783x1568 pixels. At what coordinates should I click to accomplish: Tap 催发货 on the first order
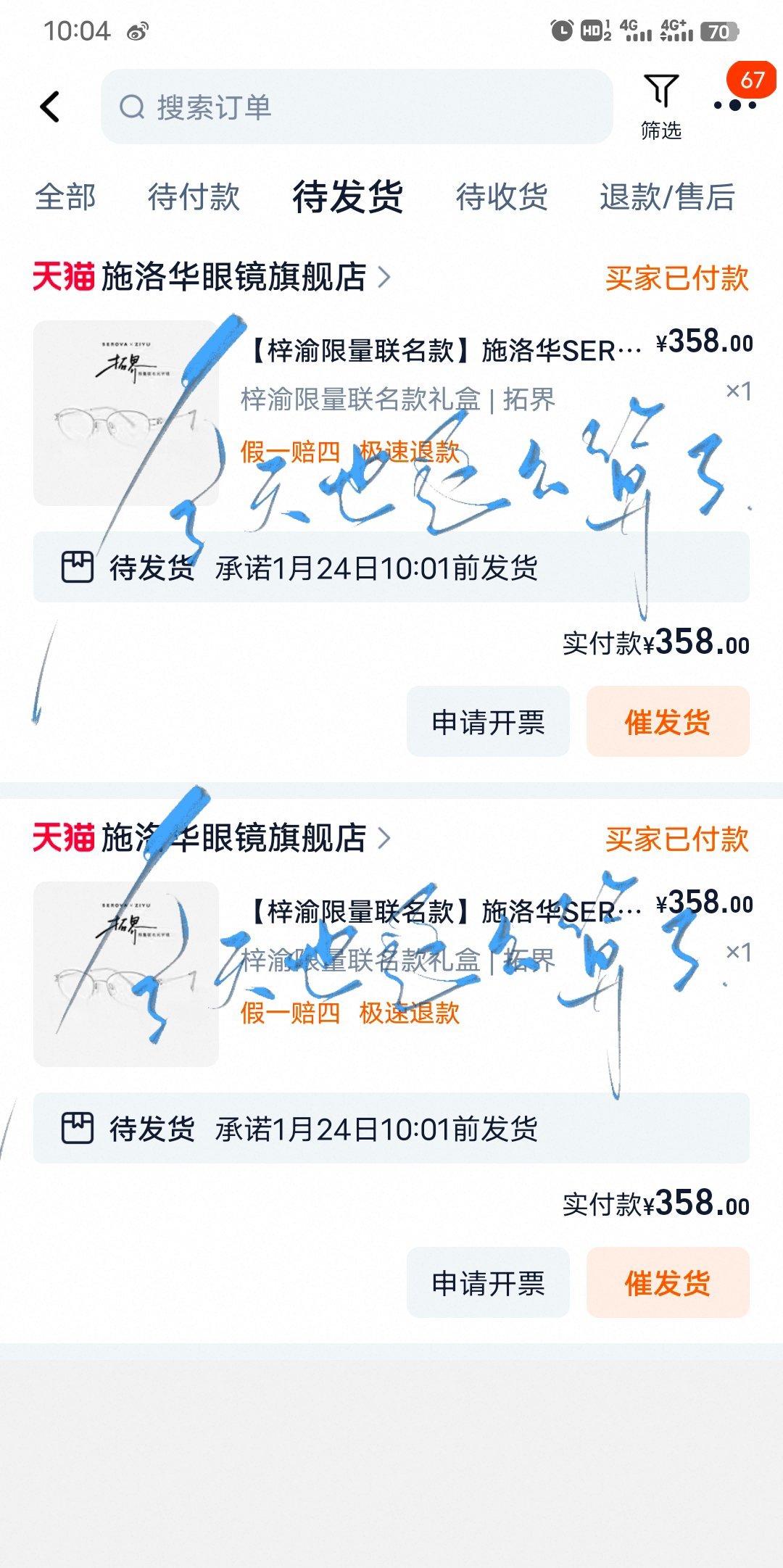(x=668, y=722)
